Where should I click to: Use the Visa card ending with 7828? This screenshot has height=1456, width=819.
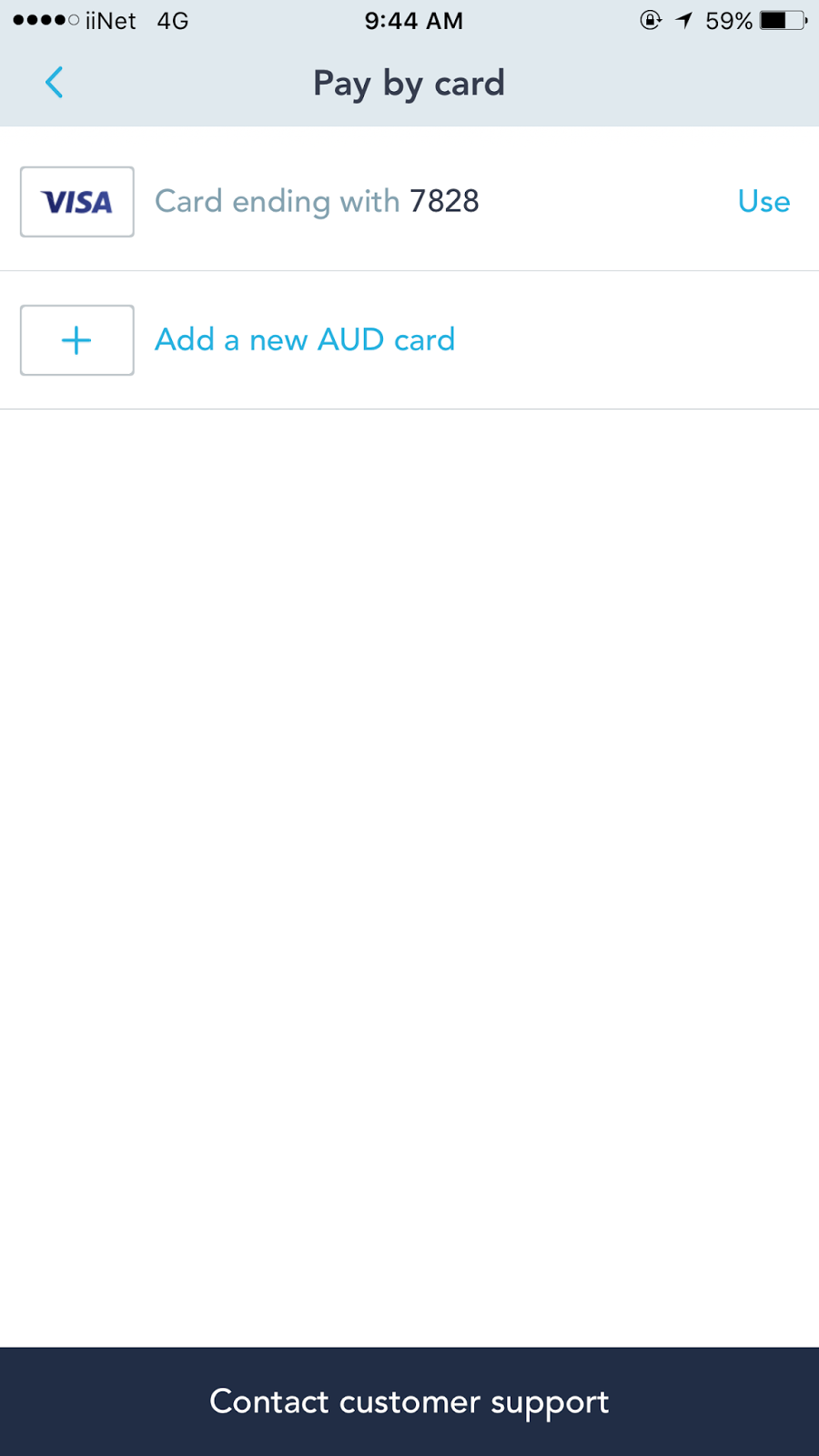coord(763,201)
